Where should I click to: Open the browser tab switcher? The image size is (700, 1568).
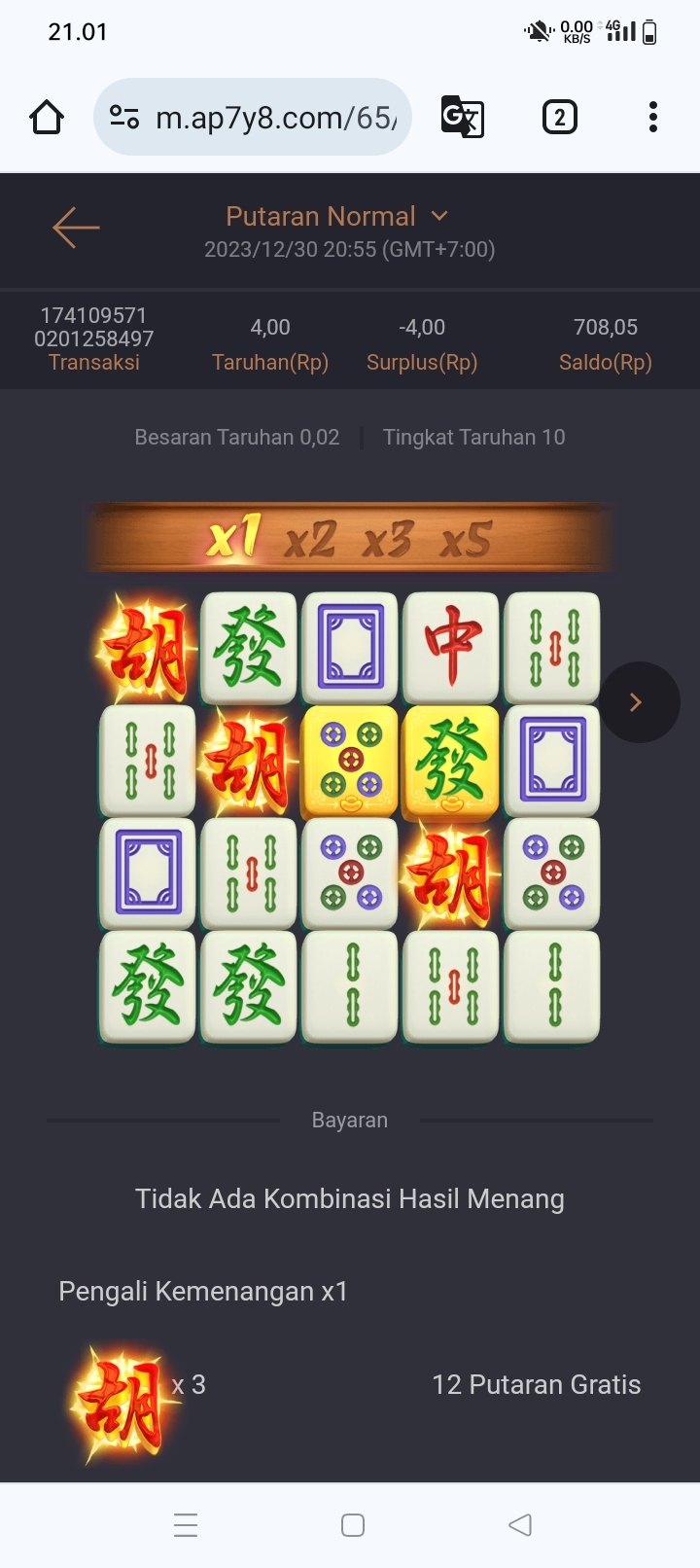click(x=559, y=118)
